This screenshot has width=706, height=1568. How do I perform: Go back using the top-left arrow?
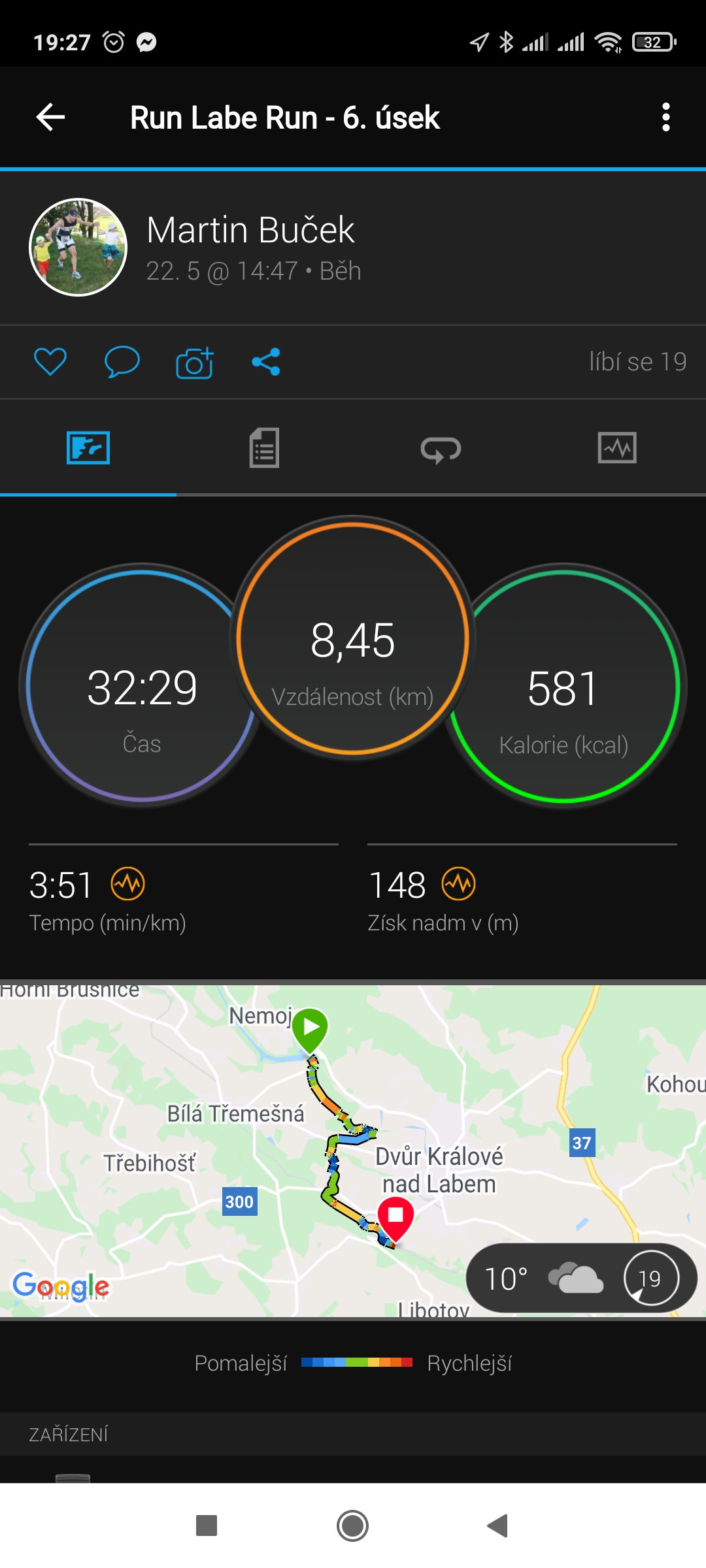(x=50, y=118)
